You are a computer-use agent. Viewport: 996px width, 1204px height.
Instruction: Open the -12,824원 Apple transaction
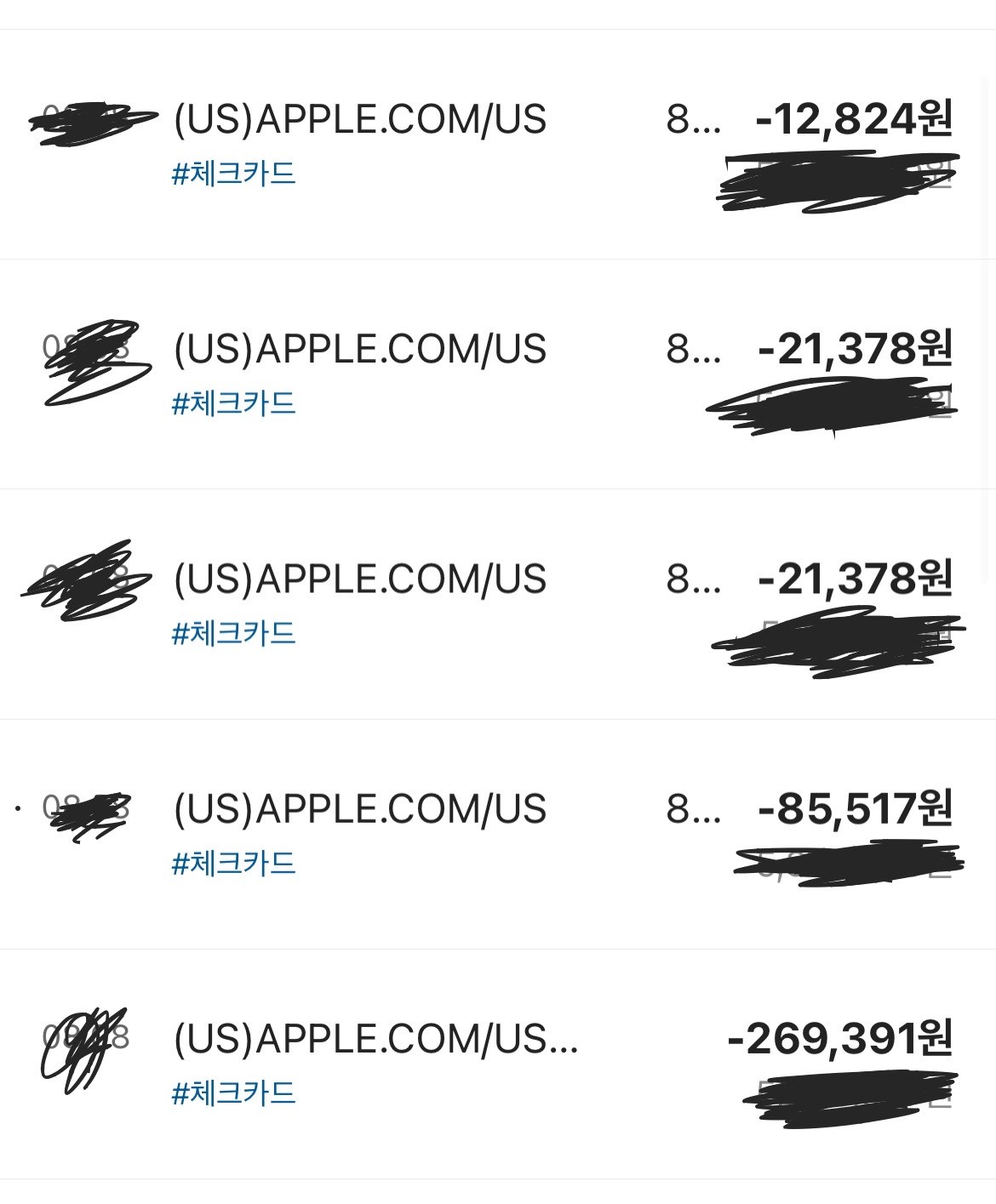click(498, 143)
